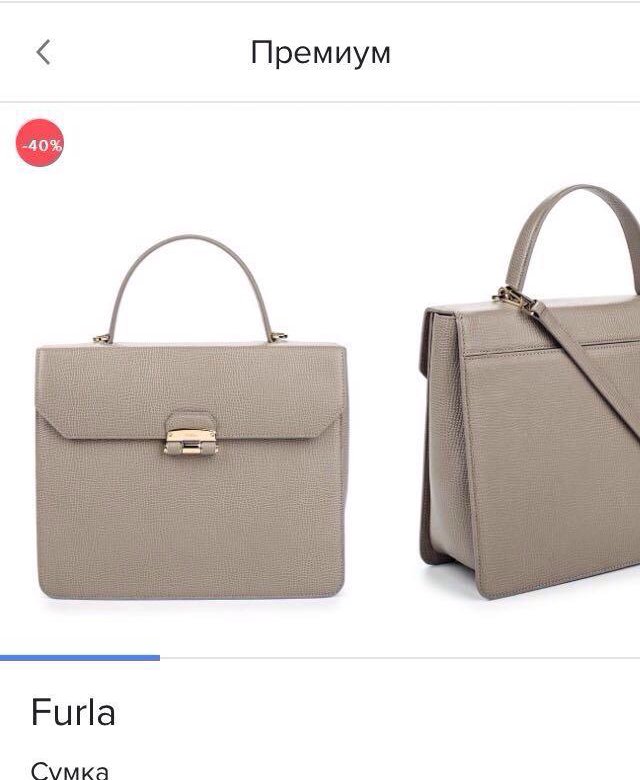
Task: Open the front view photo of Furla bag
Action: click(x=192, y=420)
